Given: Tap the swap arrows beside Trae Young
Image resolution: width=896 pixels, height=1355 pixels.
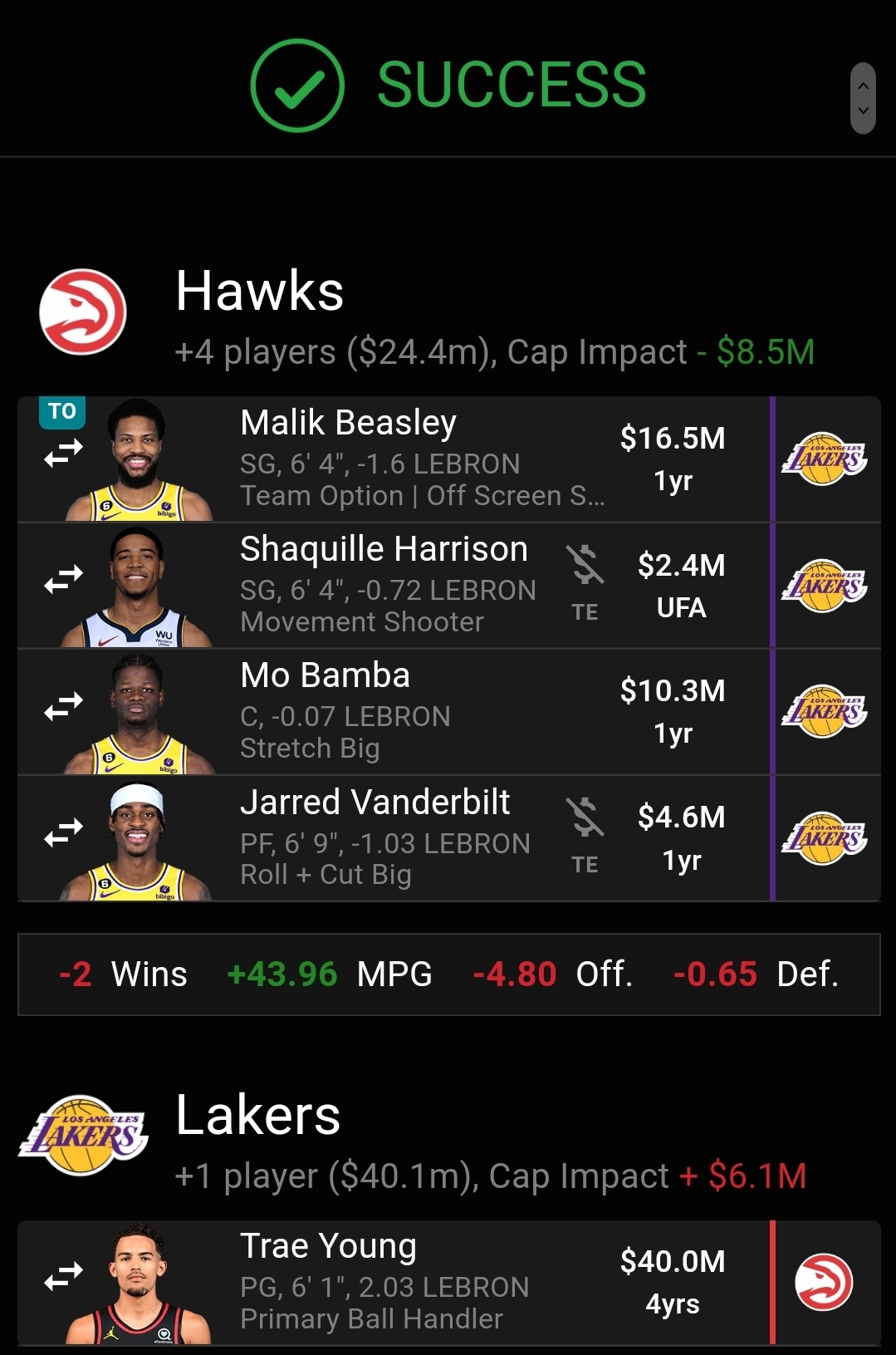Looking at the screenshot, I should pyautogui.click(x=64, y=1277).
